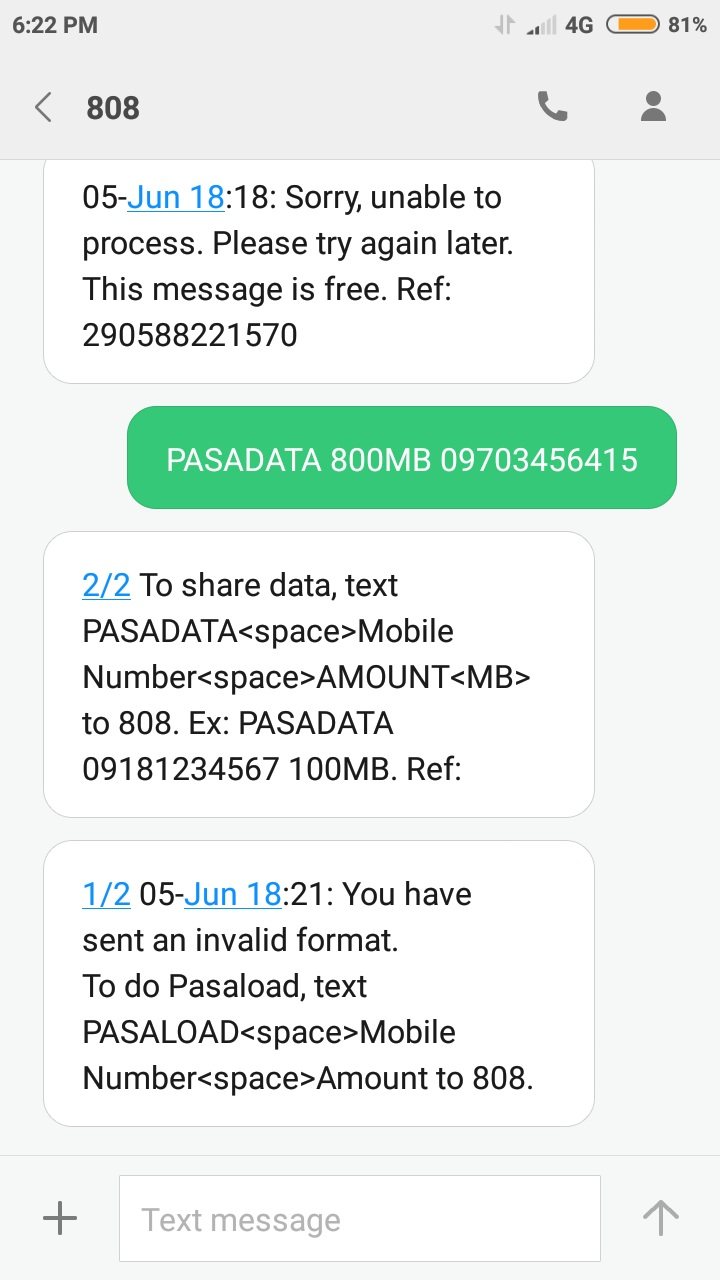
Task: Open contact details for 808
Action: 653,106
